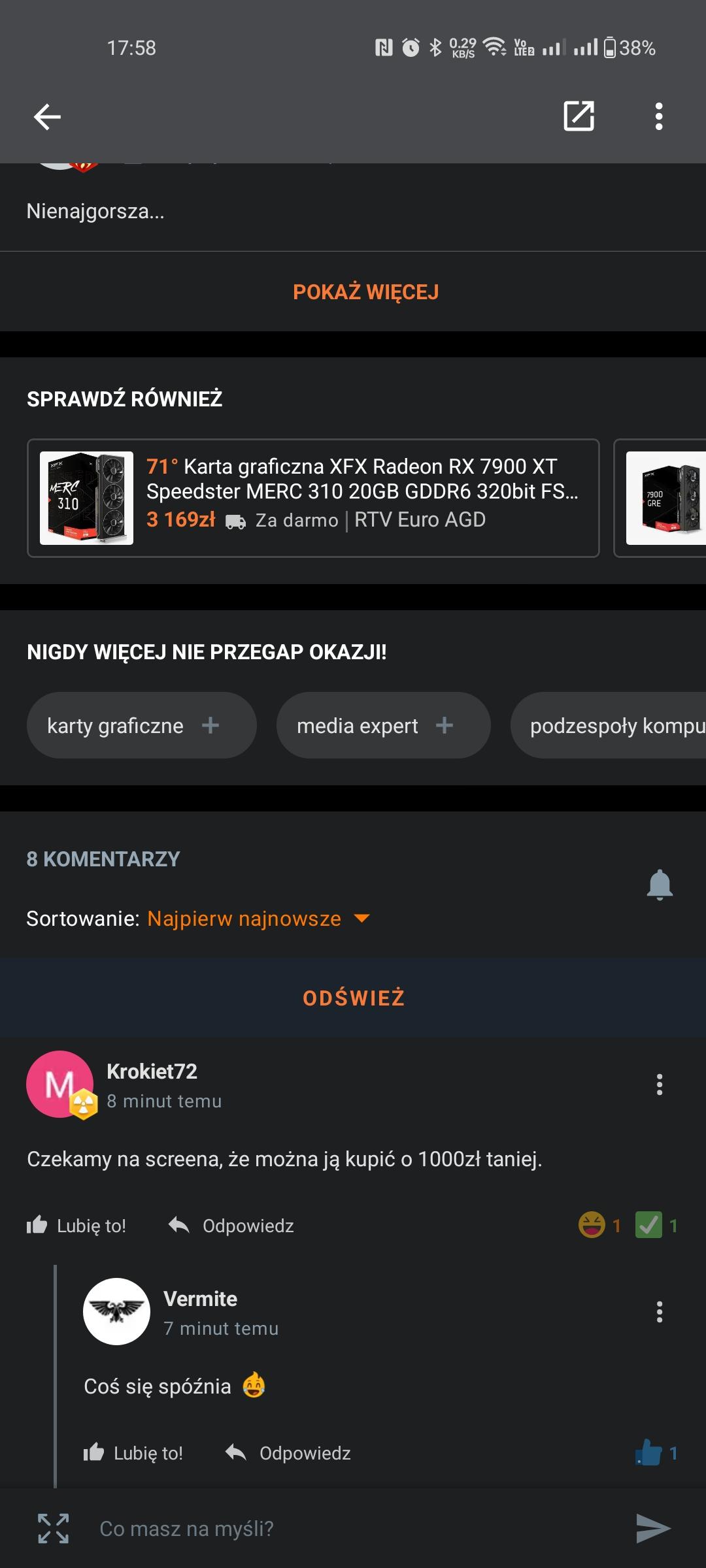The image size is (706, 1568).
Task: Open the top bar overflow menu
Action: [x=659, y=116]
